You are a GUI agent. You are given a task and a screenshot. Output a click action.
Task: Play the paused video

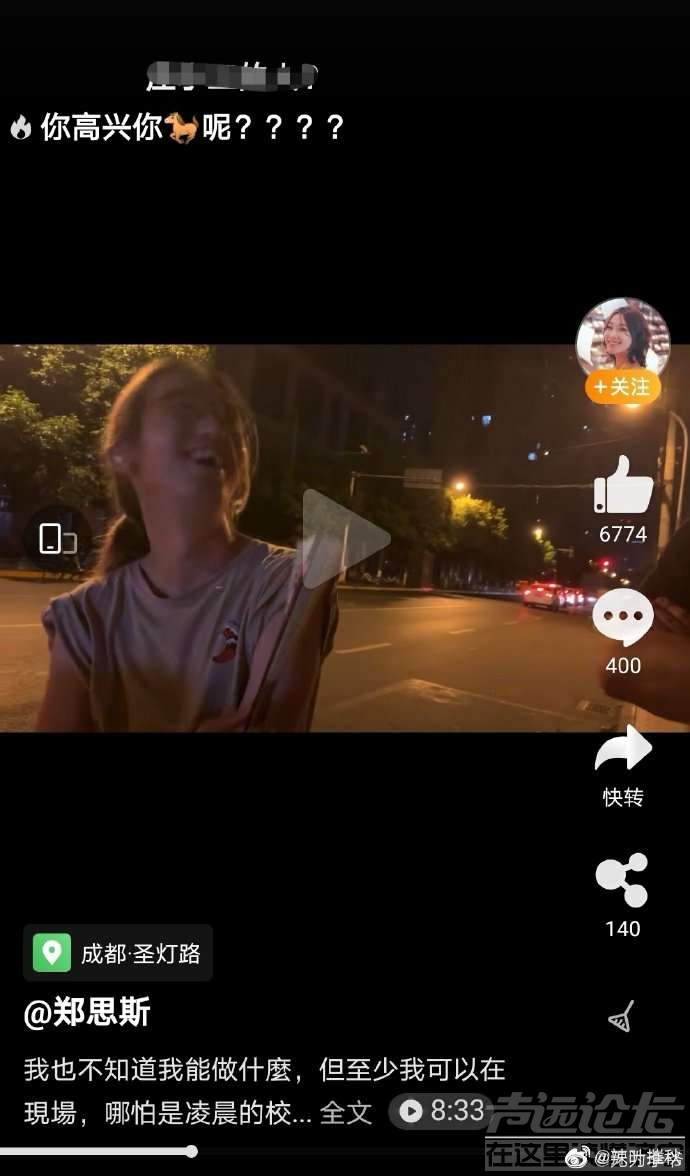pos(345,539)
